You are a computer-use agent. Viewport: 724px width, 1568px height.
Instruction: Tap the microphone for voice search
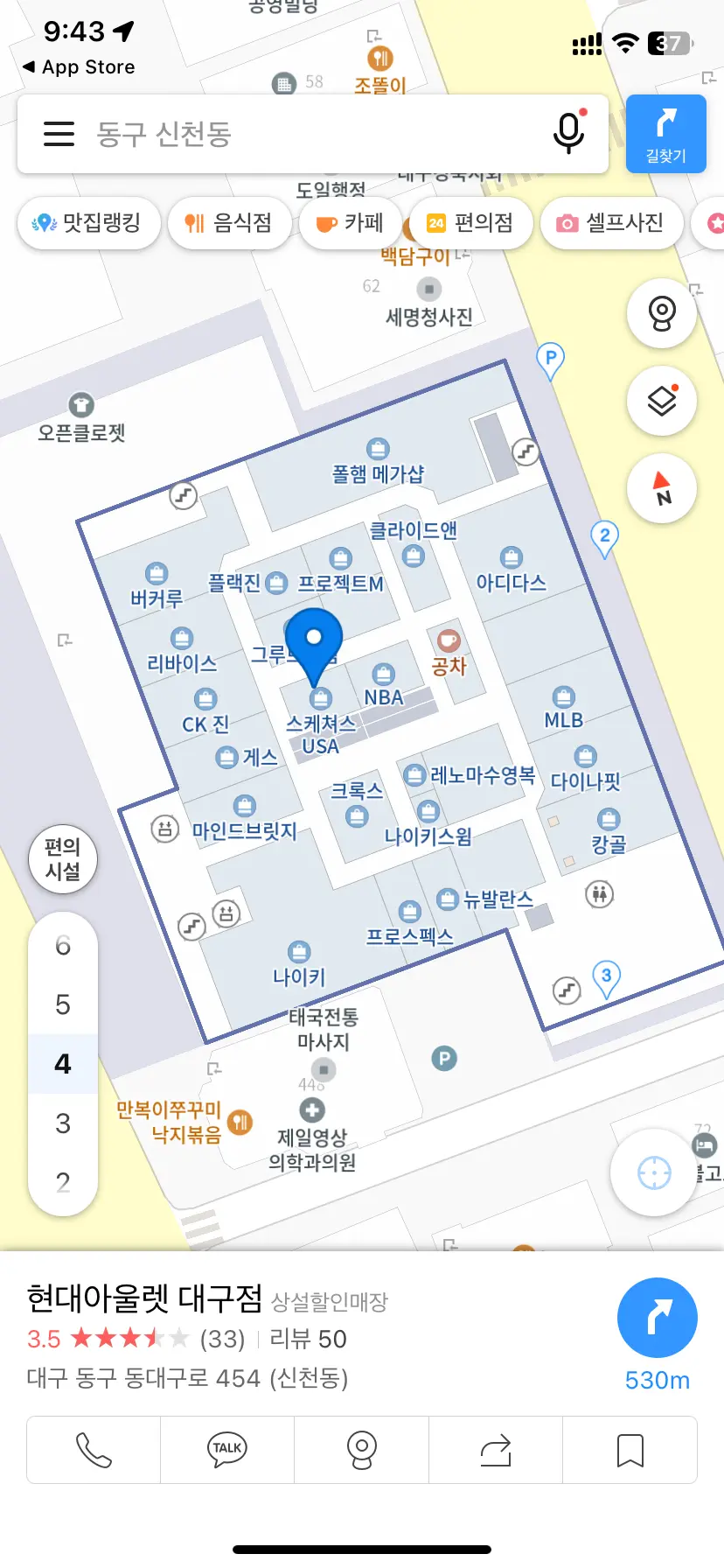pos(568,132)
